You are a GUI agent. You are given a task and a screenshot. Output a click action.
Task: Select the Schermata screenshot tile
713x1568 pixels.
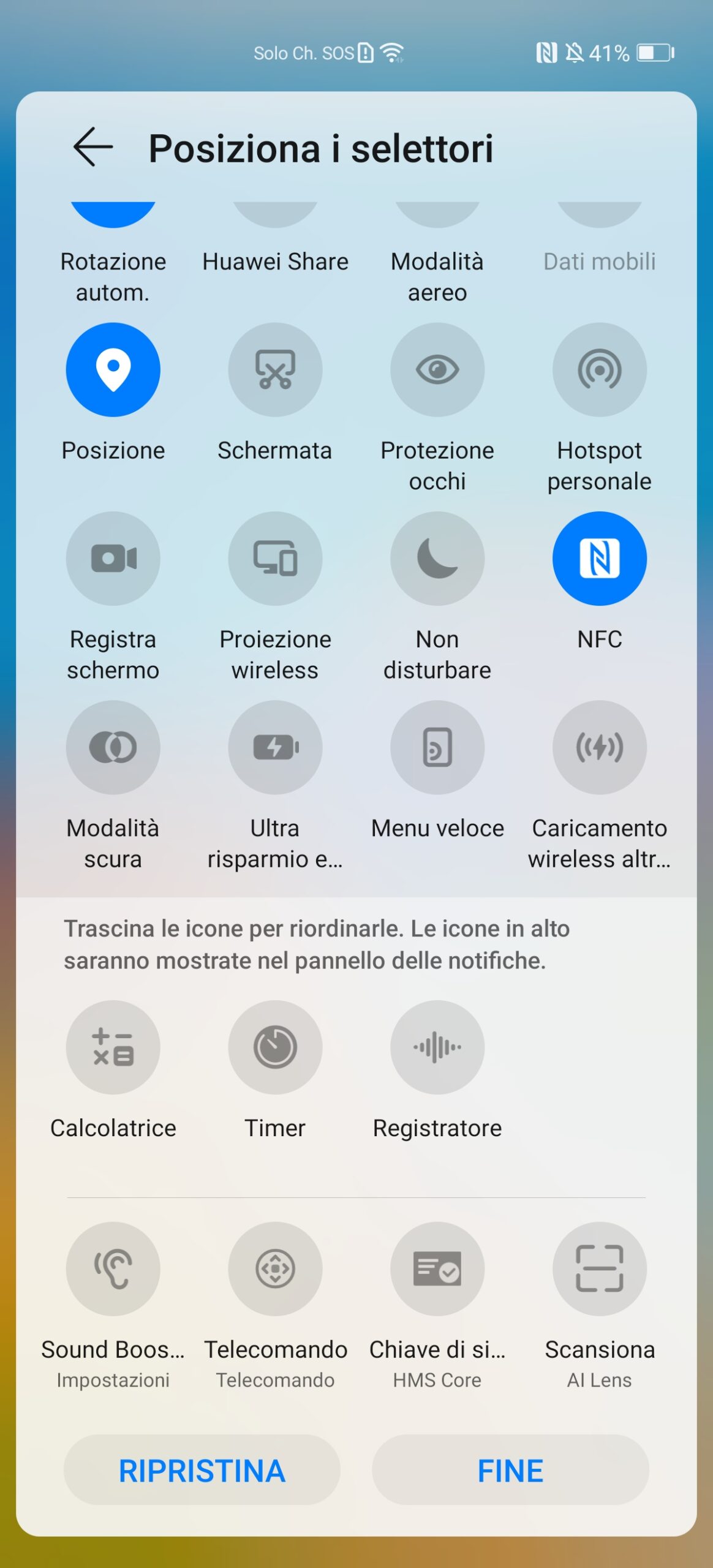pyautogui.click(x=275, y=370)
